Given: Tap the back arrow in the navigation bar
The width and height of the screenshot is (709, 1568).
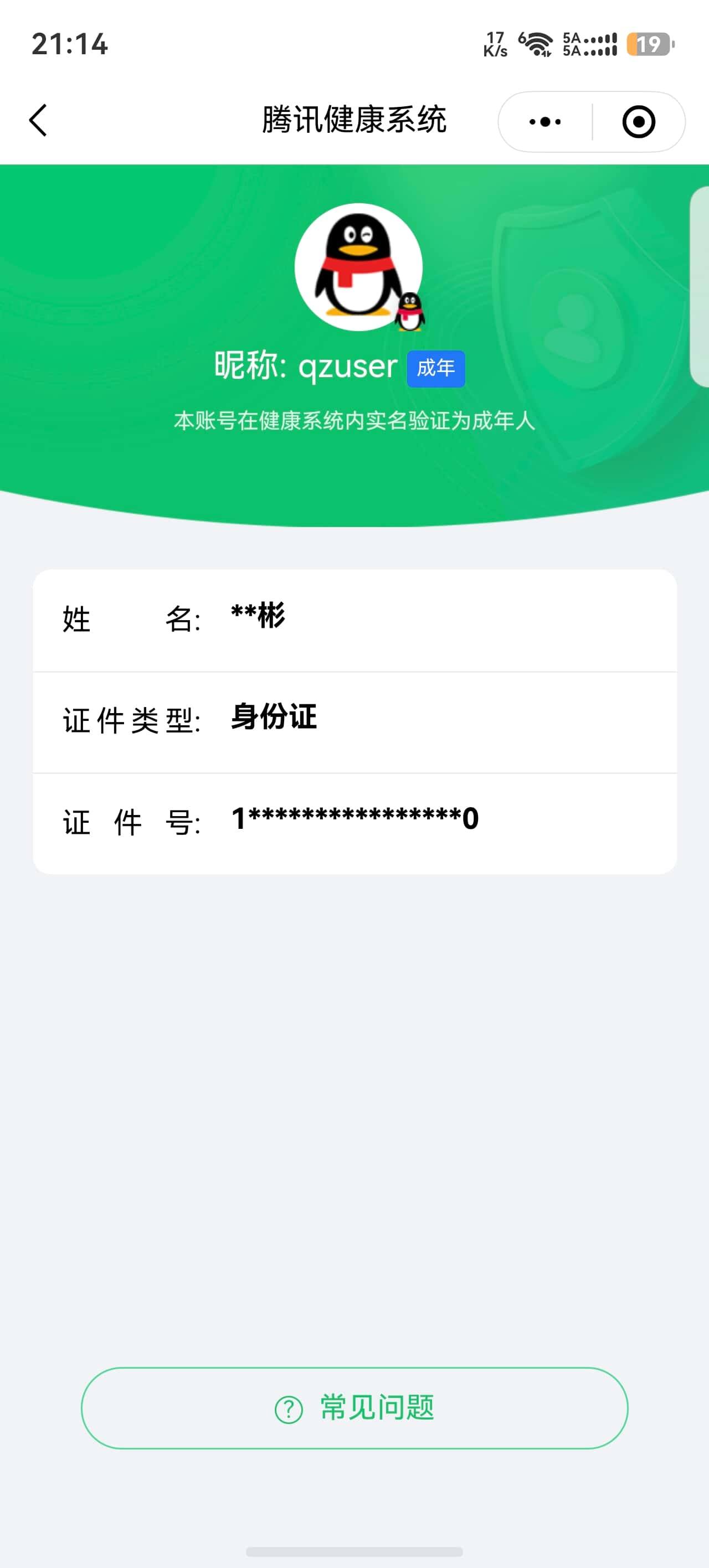Looking at the screenshot, I should [38, 120].
